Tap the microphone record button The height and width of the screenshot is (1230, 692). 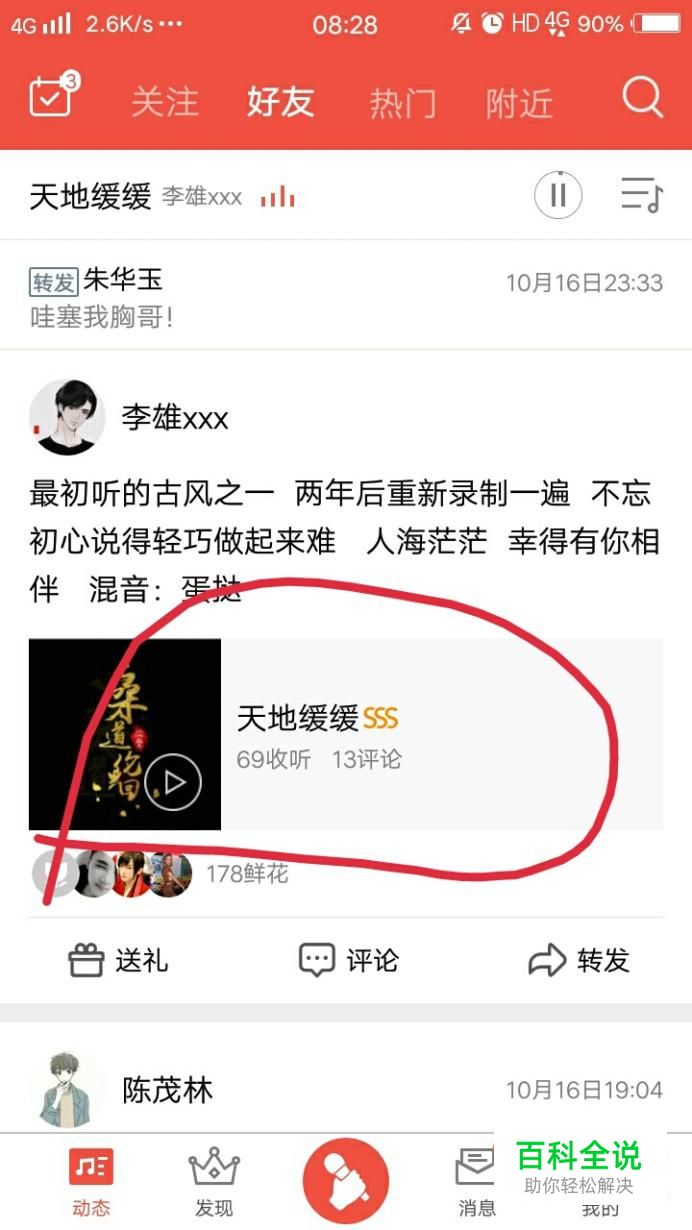[345, 1181]
